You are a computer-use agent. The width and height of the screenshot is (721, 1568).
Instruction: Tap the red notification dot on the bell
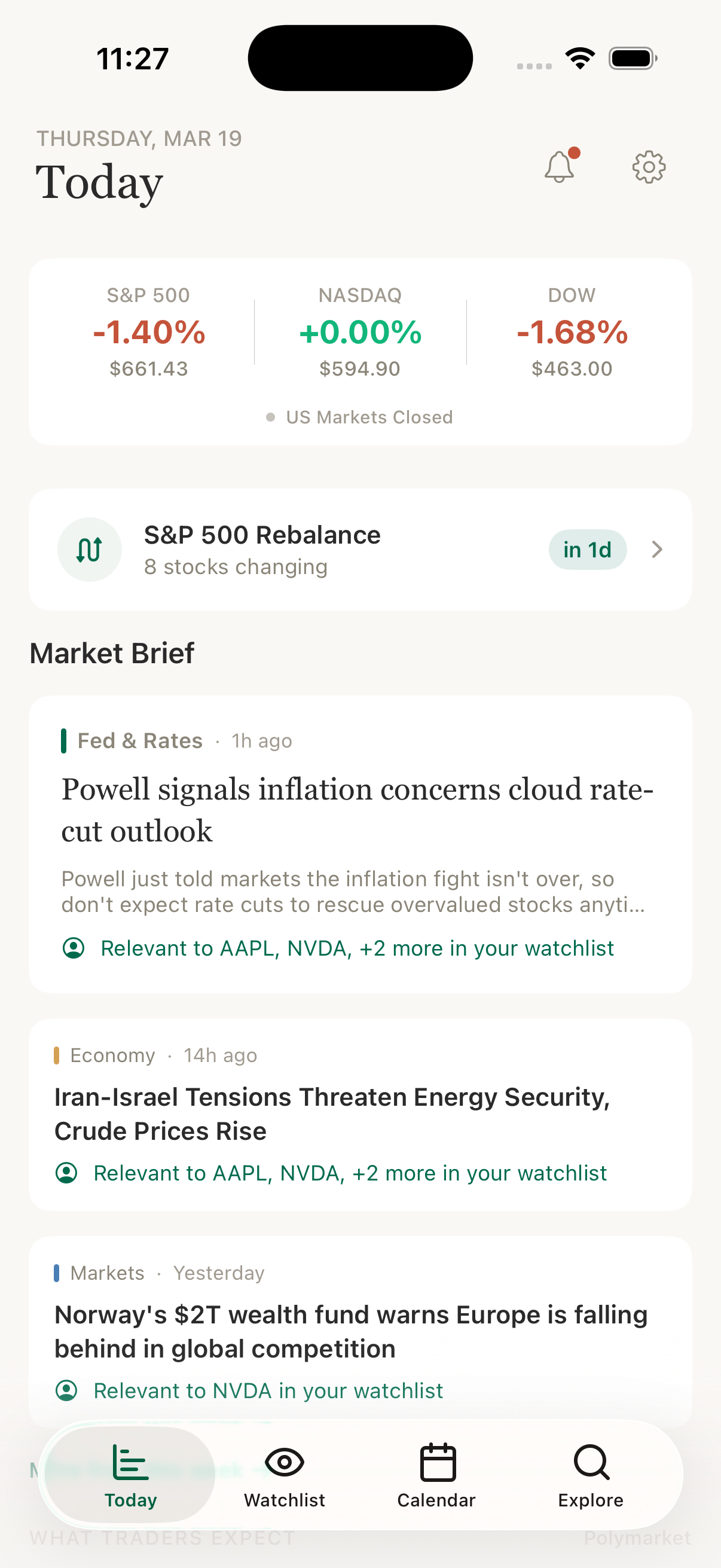click(x=574, y=153)
